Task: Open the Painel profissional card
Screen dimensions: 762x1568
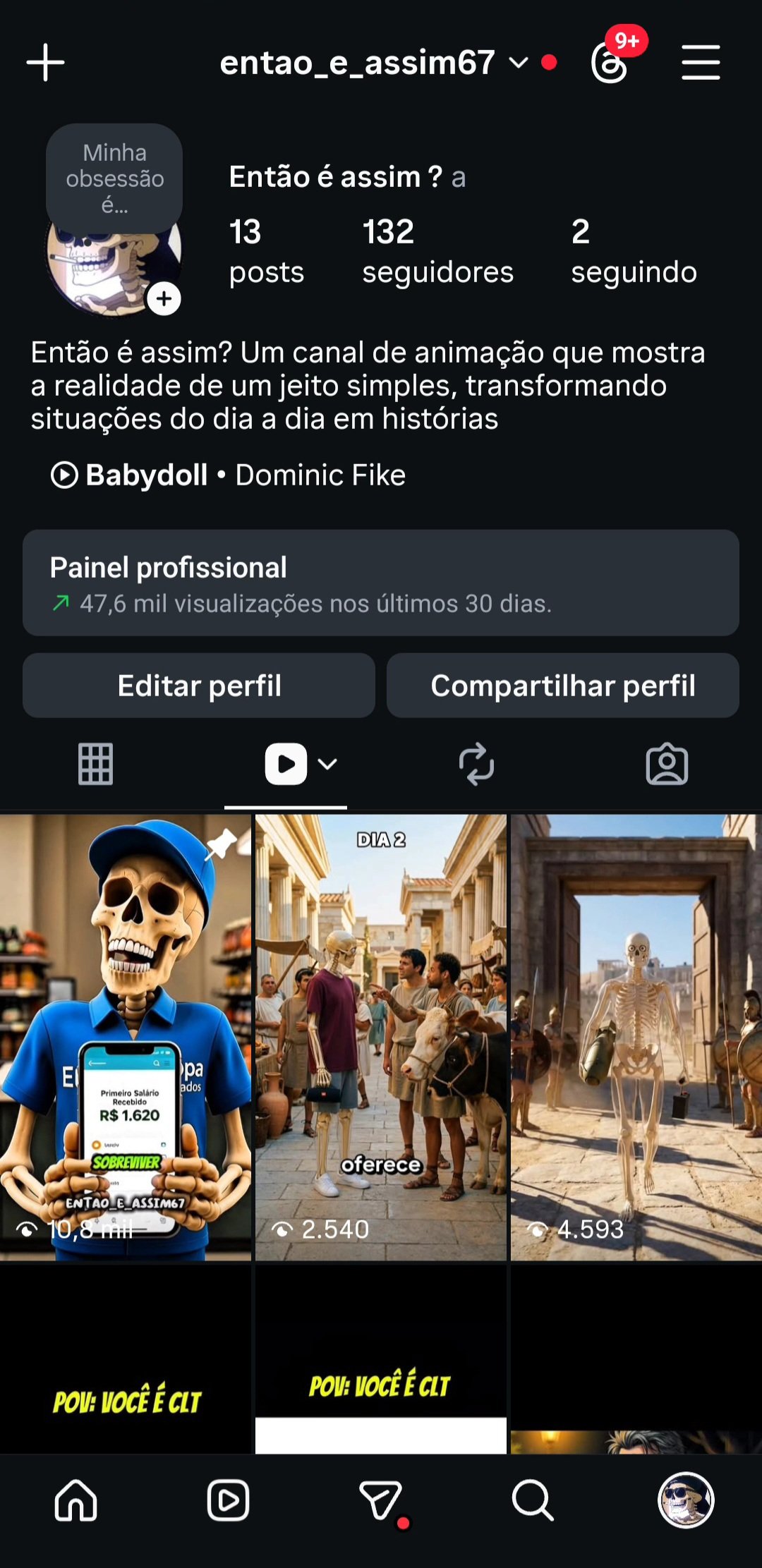Action: tap(381, 583)
